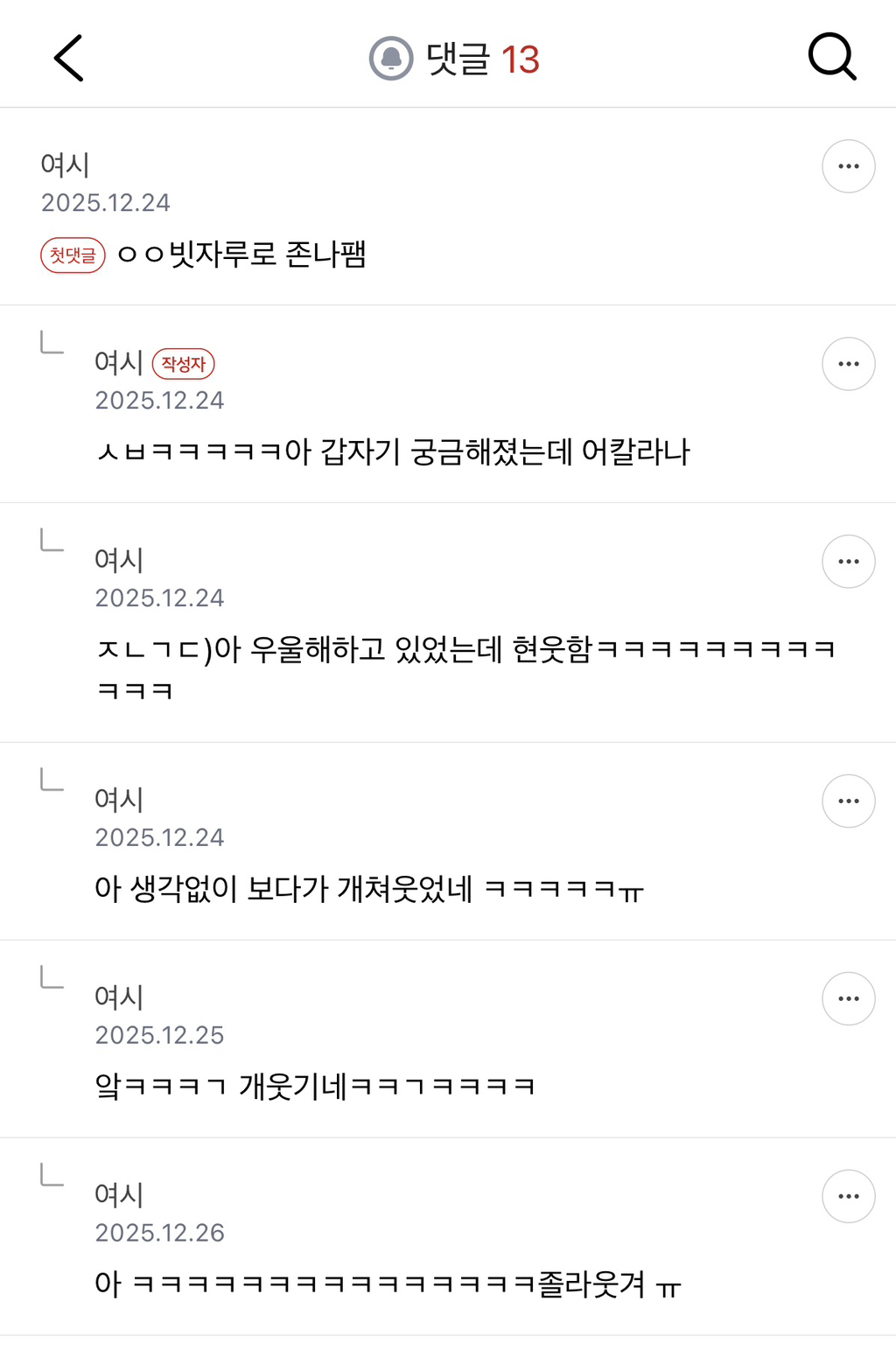
Task: Open more options for the 개웃기네 reply
Action: [x=849, y=999]
